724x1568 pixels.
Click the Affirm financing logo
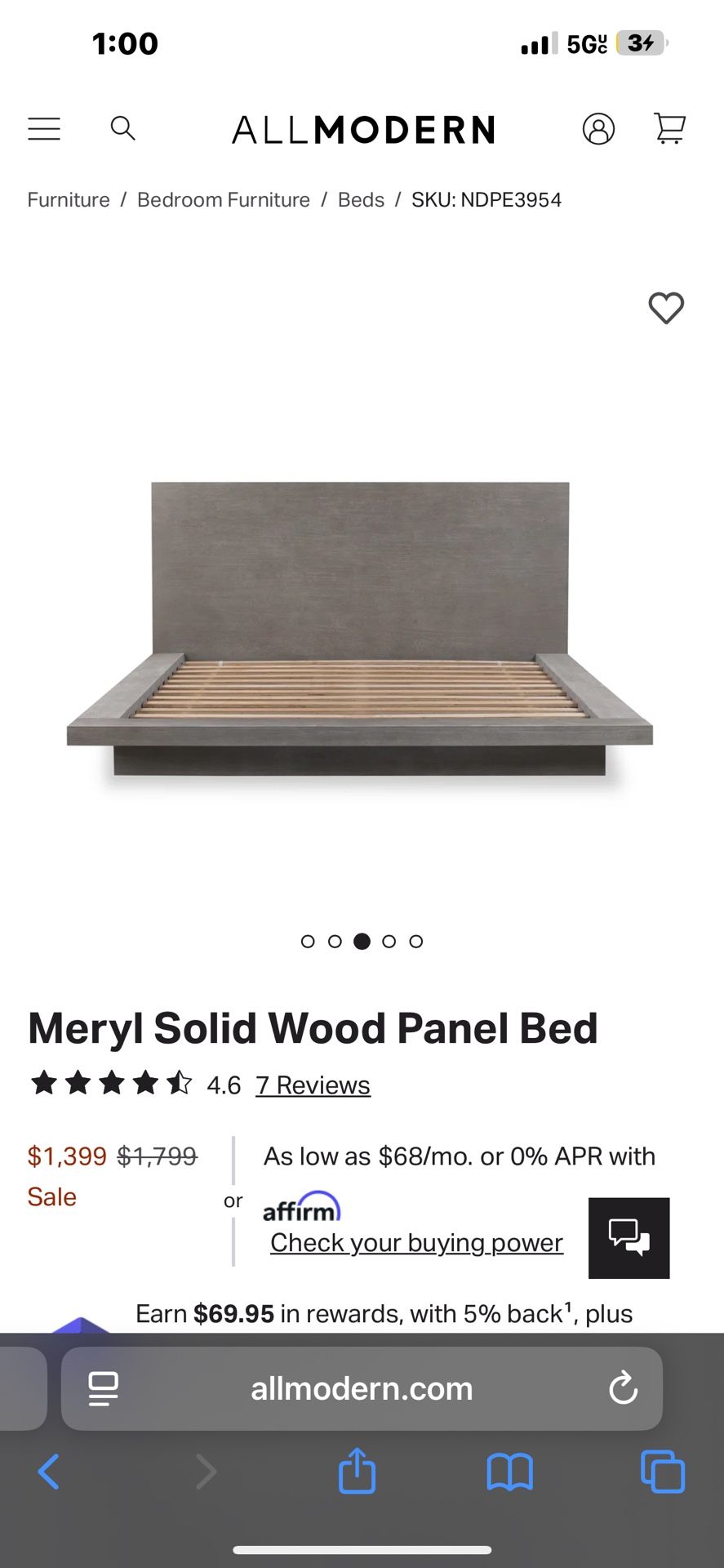[x=302, y=1206]
